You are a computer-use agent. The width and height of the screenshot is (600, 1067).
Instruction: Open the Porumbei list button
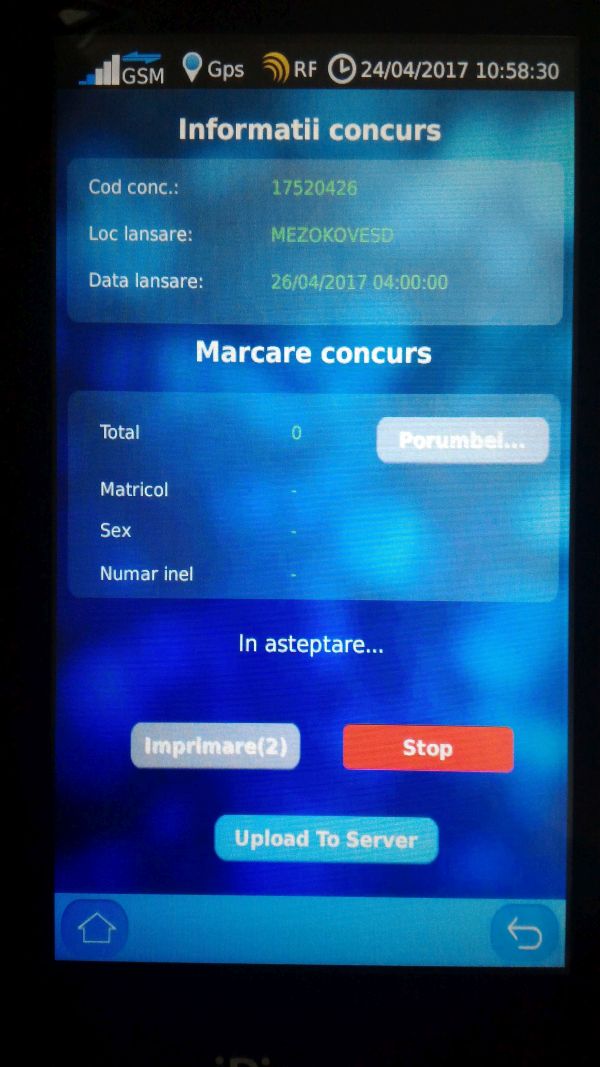pyautogui.click(x=462, y=440)
